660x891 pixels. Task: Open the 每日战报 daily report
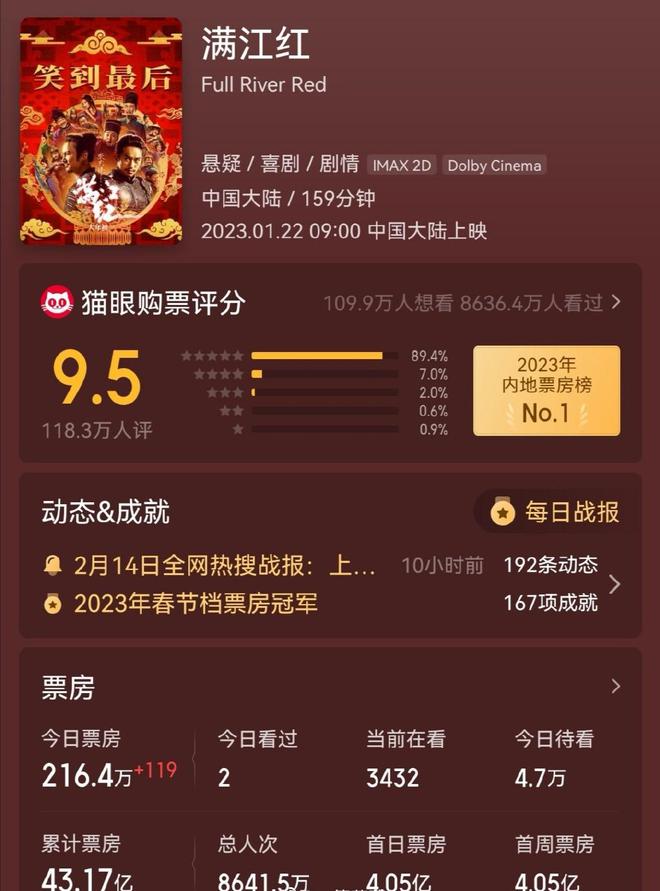coord(557,513)
